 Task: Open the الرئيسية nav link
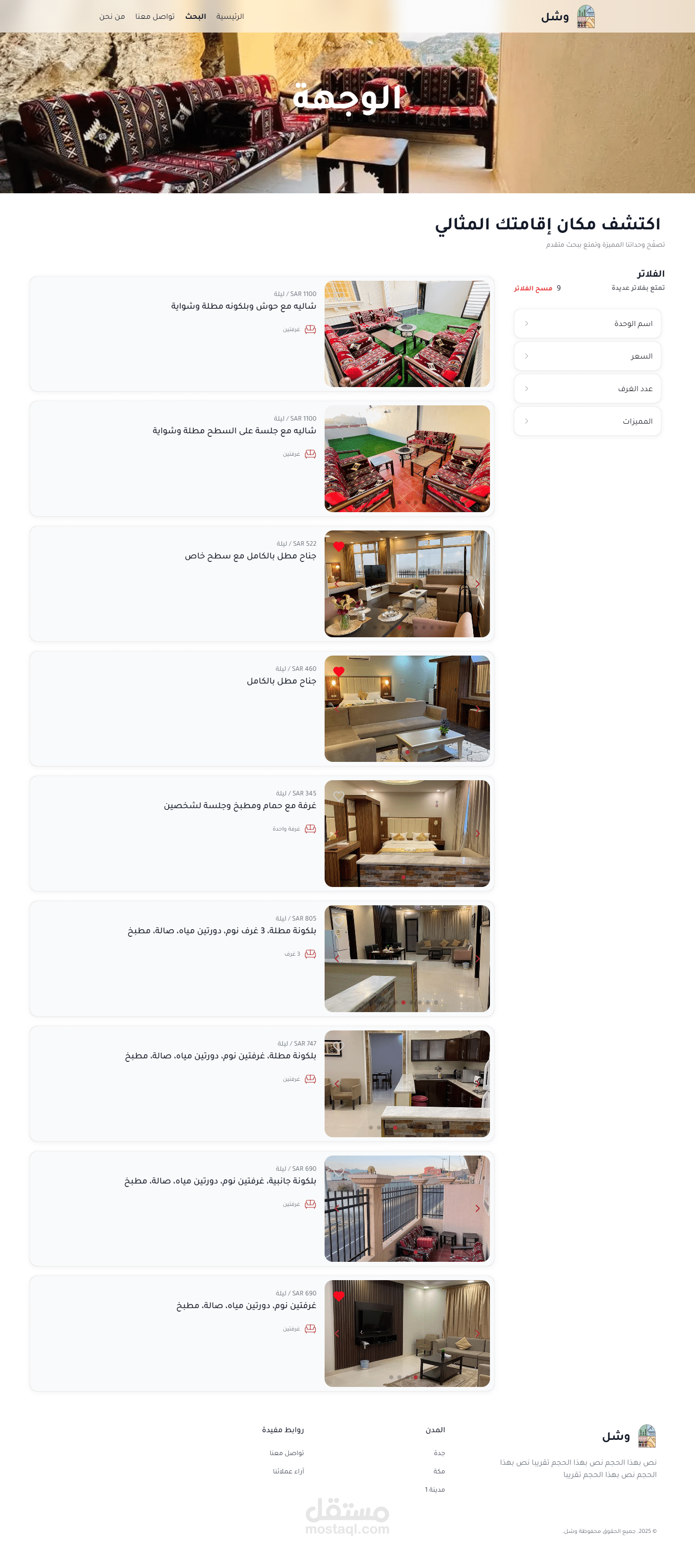pos(229,16)
